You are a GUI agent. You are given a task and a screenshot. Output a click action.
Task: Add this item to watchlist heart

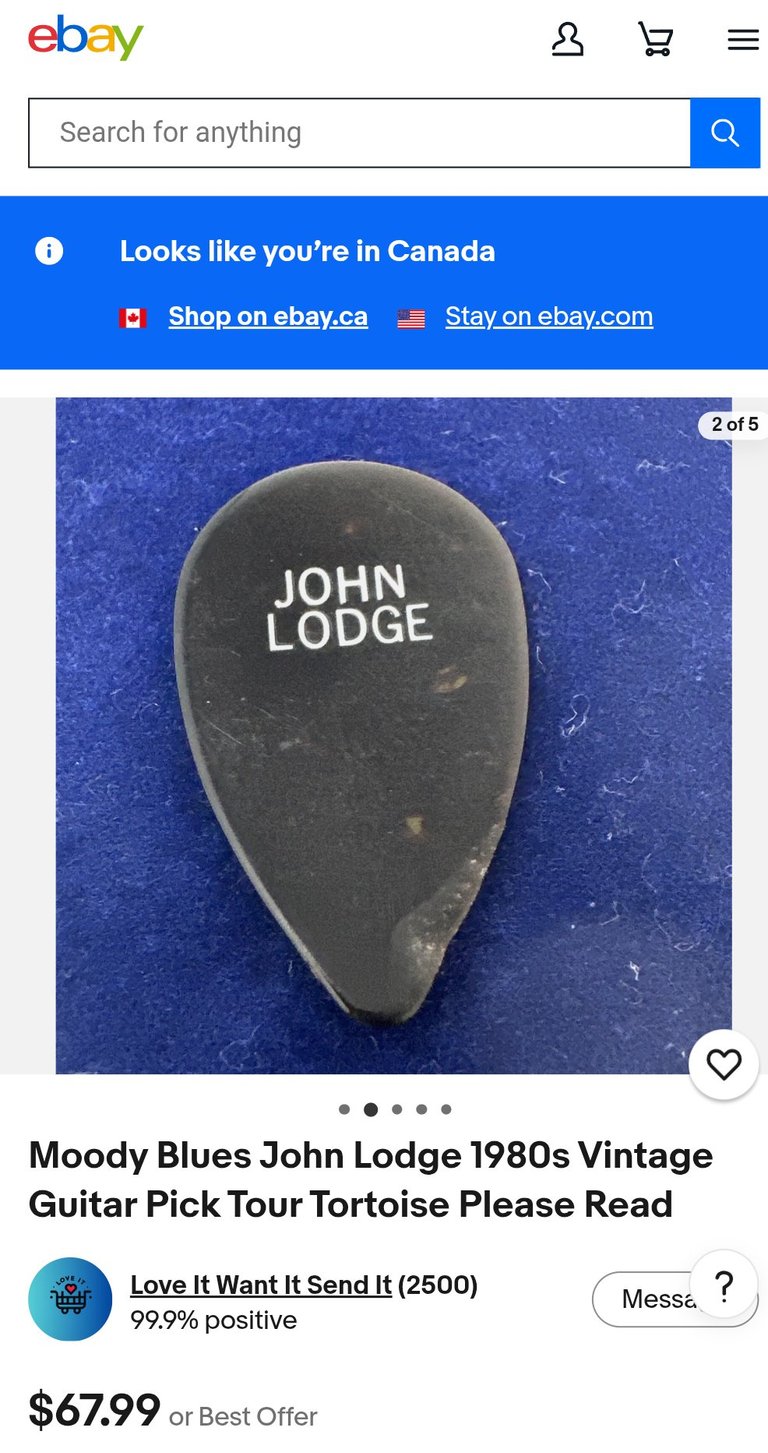click(x=724, y=1064)
